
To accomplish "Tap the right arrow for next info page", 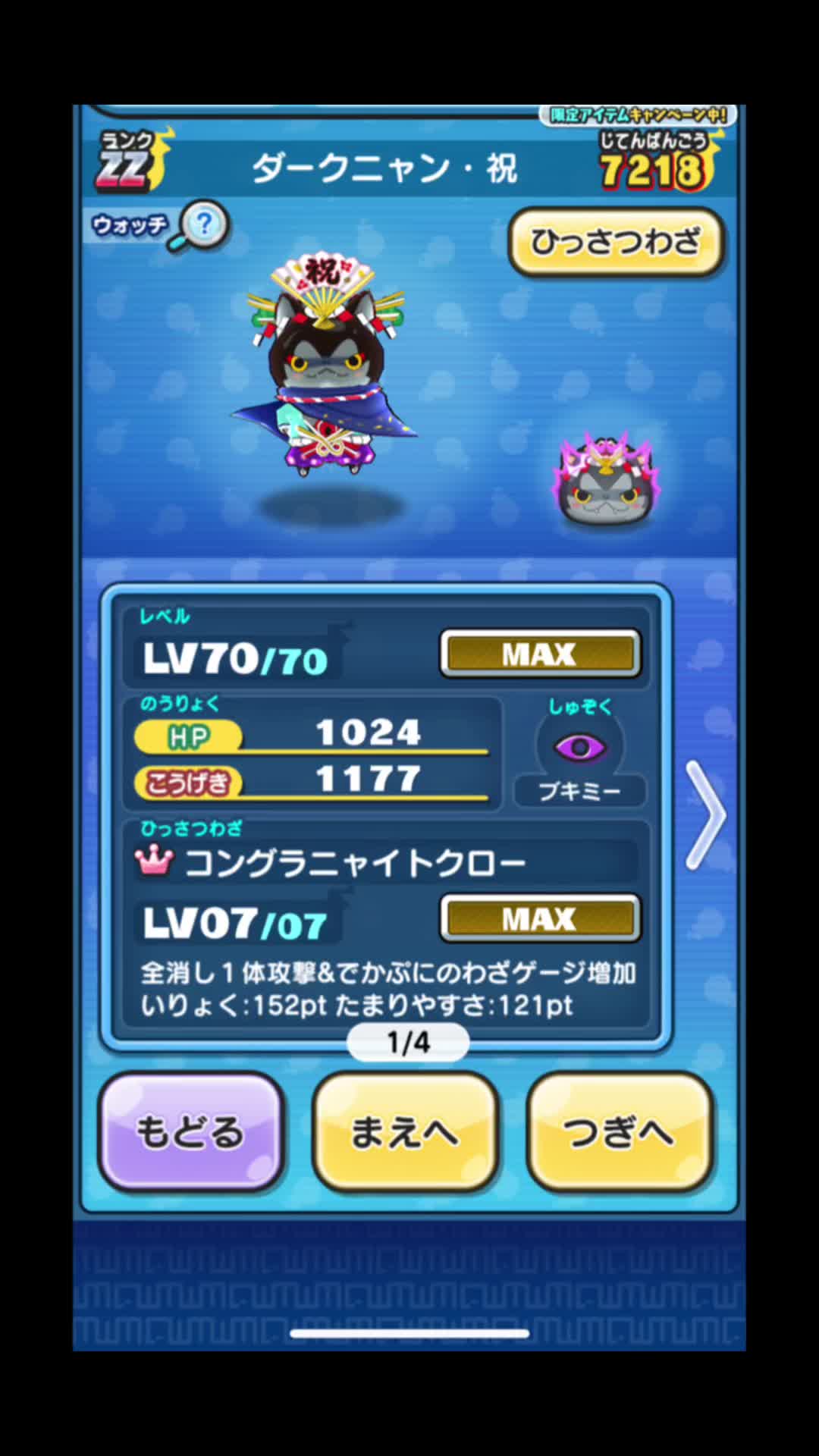I will click(705, 815).
